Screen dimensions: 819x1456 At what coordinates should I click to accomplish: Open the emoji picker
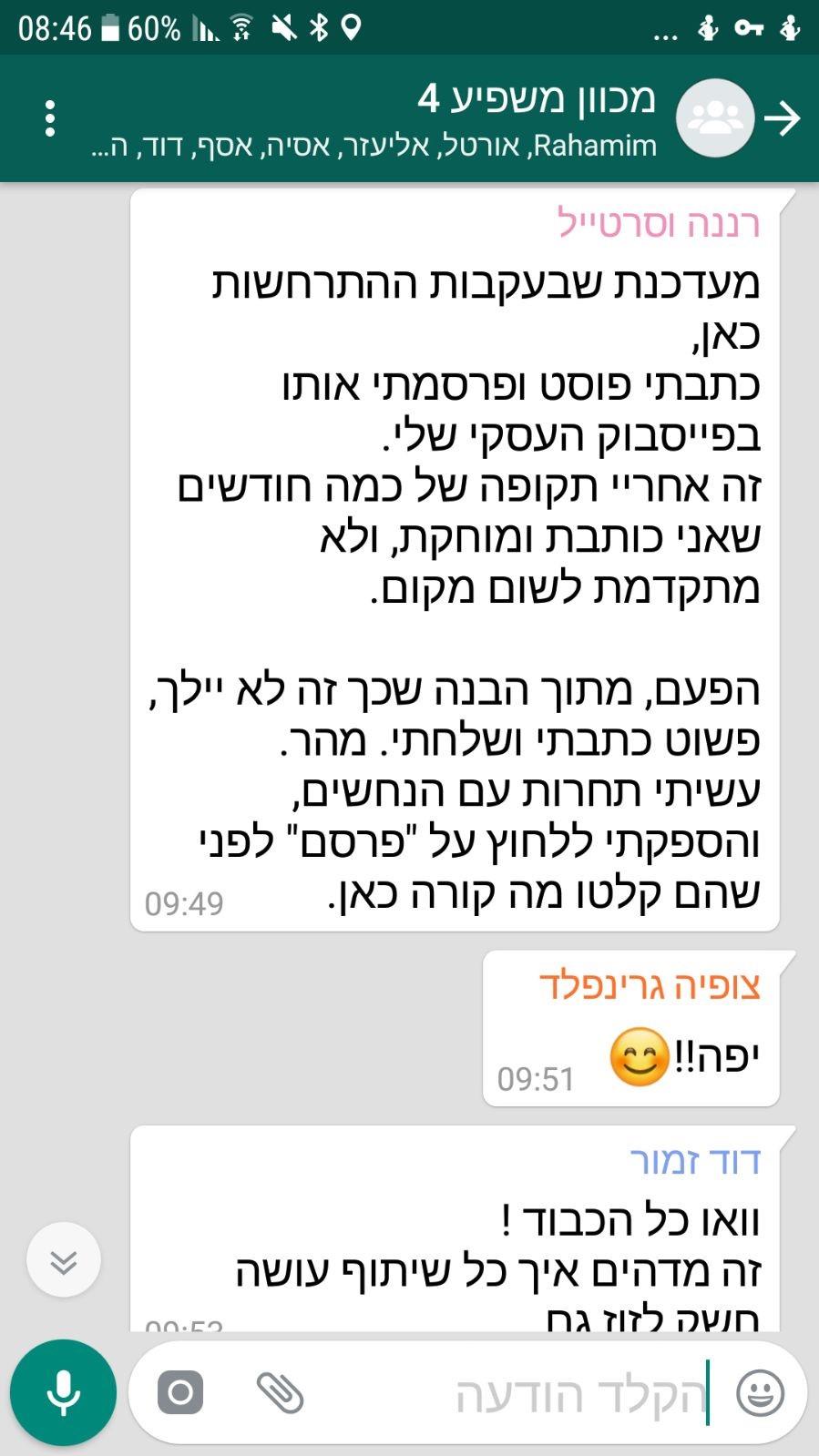coord(760,1392)
